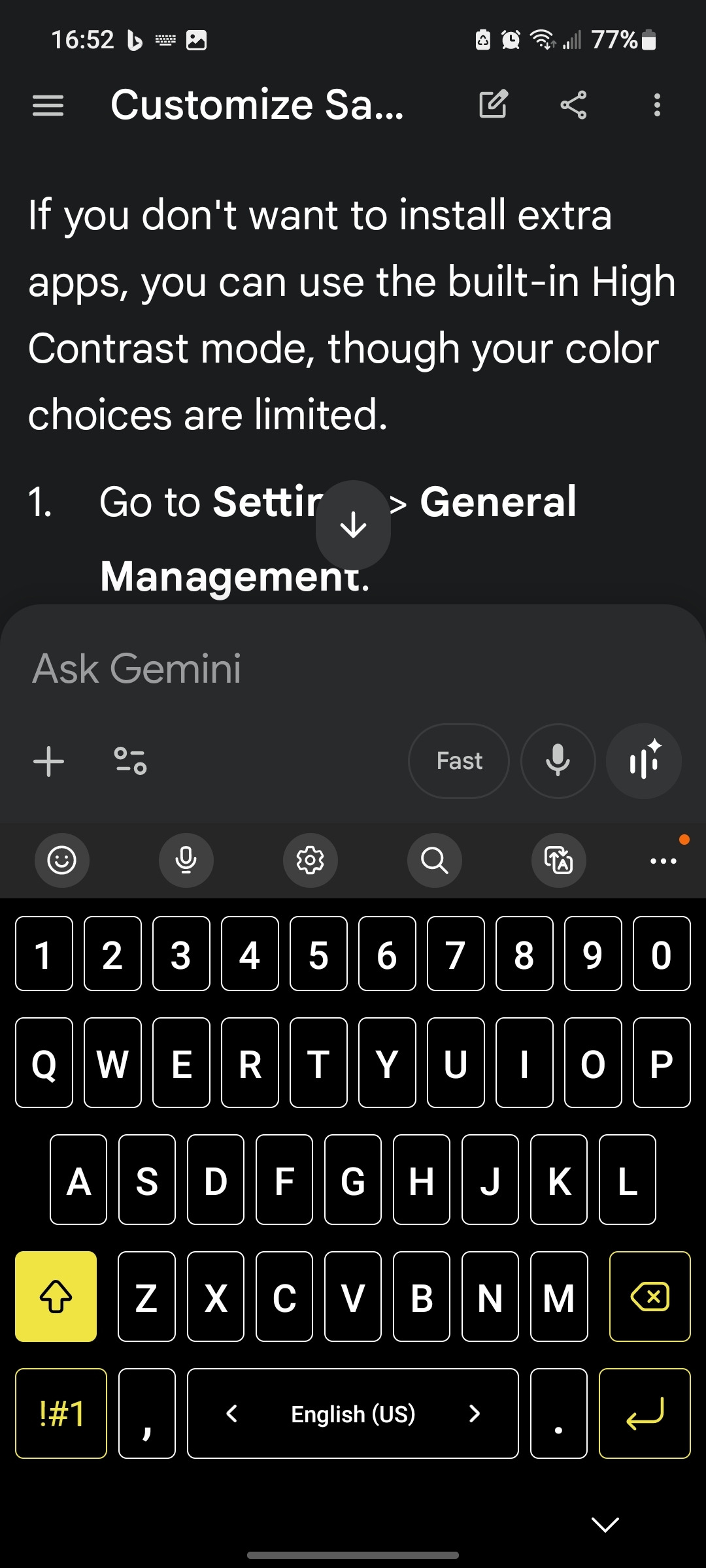Open the three-dot overflow menu
This screenshot has height=1568, width=706.
(656, 105)
